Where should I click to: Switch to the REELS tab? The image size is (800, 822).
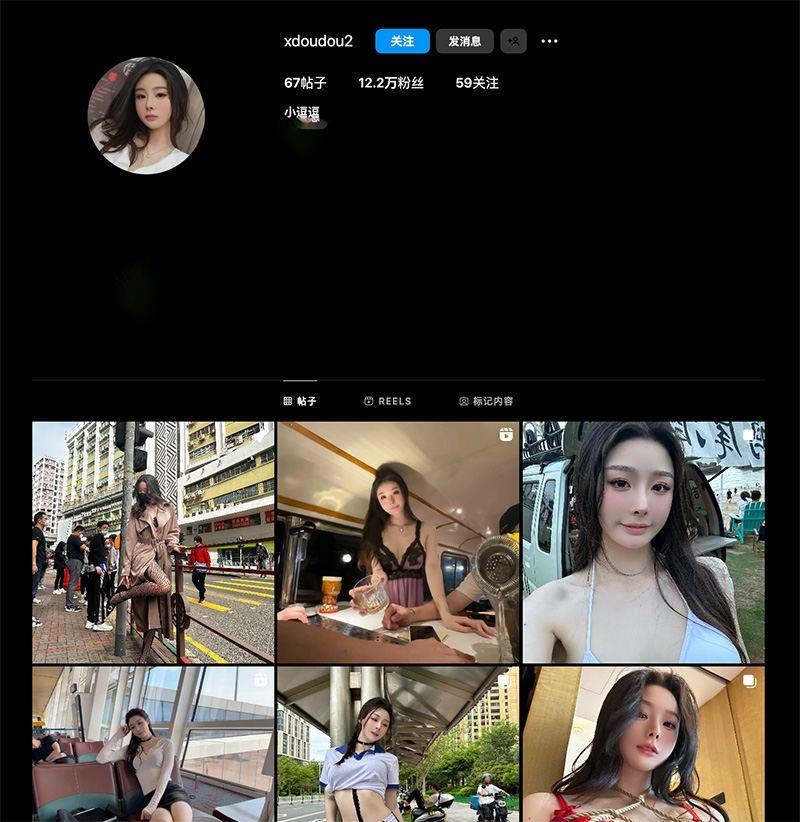[388, 401]
